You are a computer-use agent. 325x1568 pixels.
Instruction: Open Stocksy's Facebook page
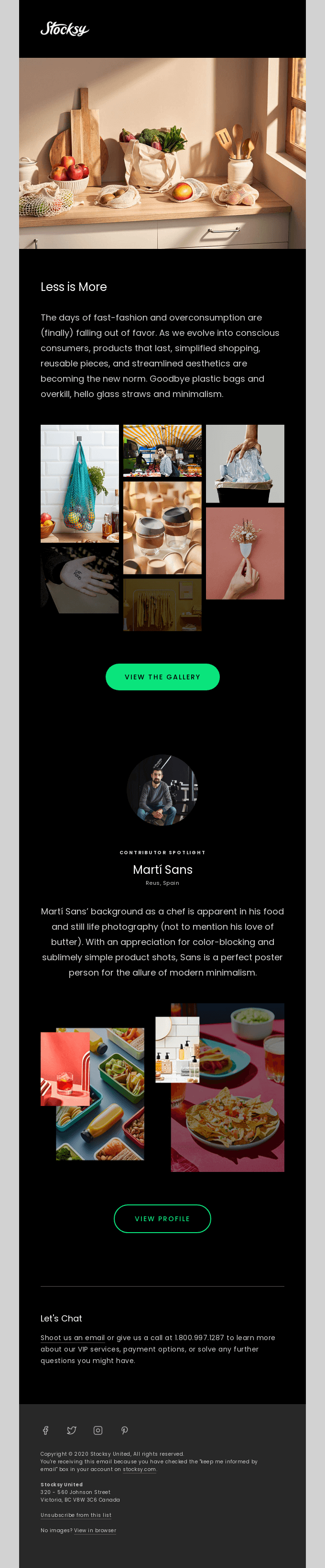tap(45, 1430)
